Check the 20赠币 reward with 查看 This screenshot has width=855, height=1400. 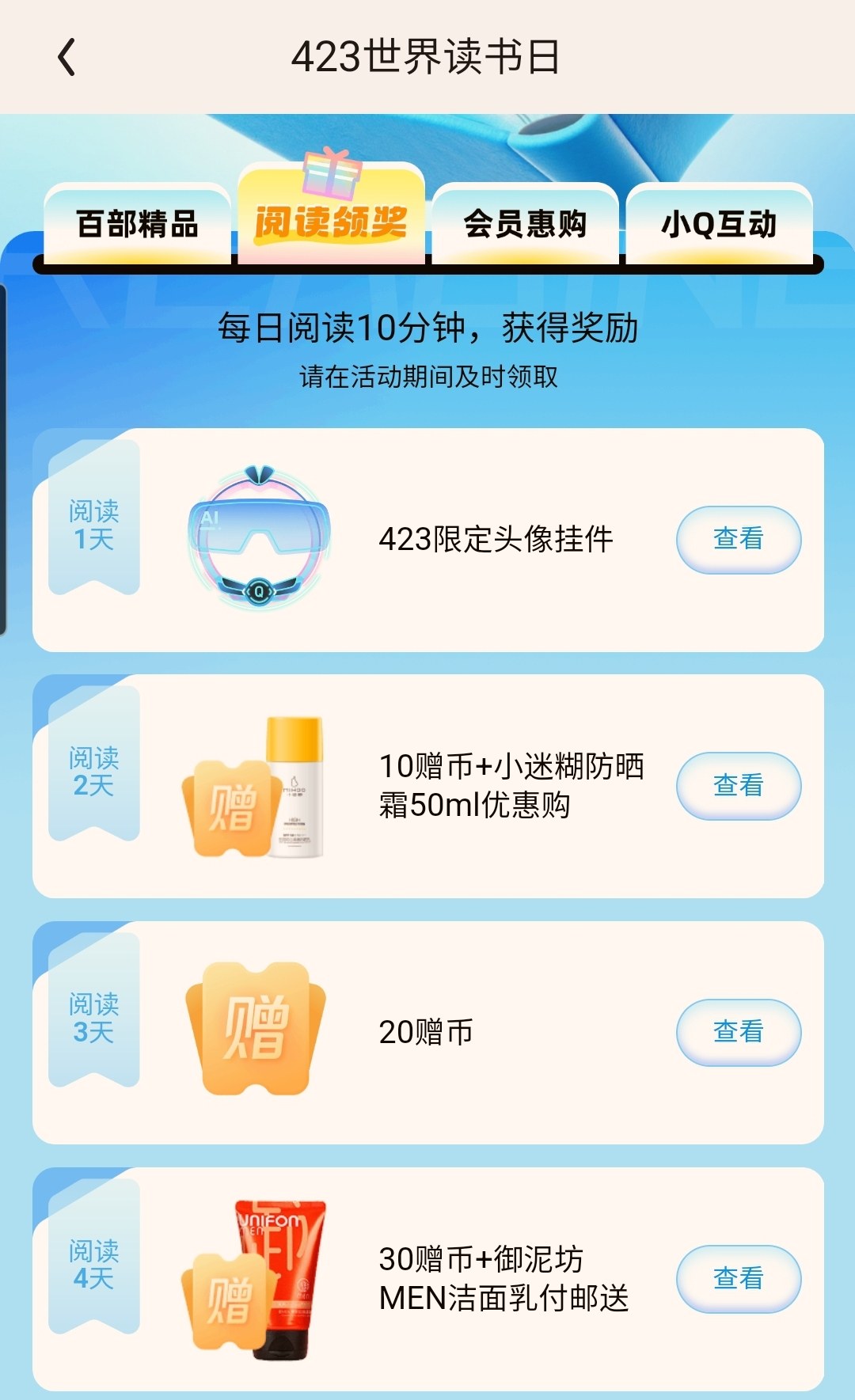coord(739,1032)
